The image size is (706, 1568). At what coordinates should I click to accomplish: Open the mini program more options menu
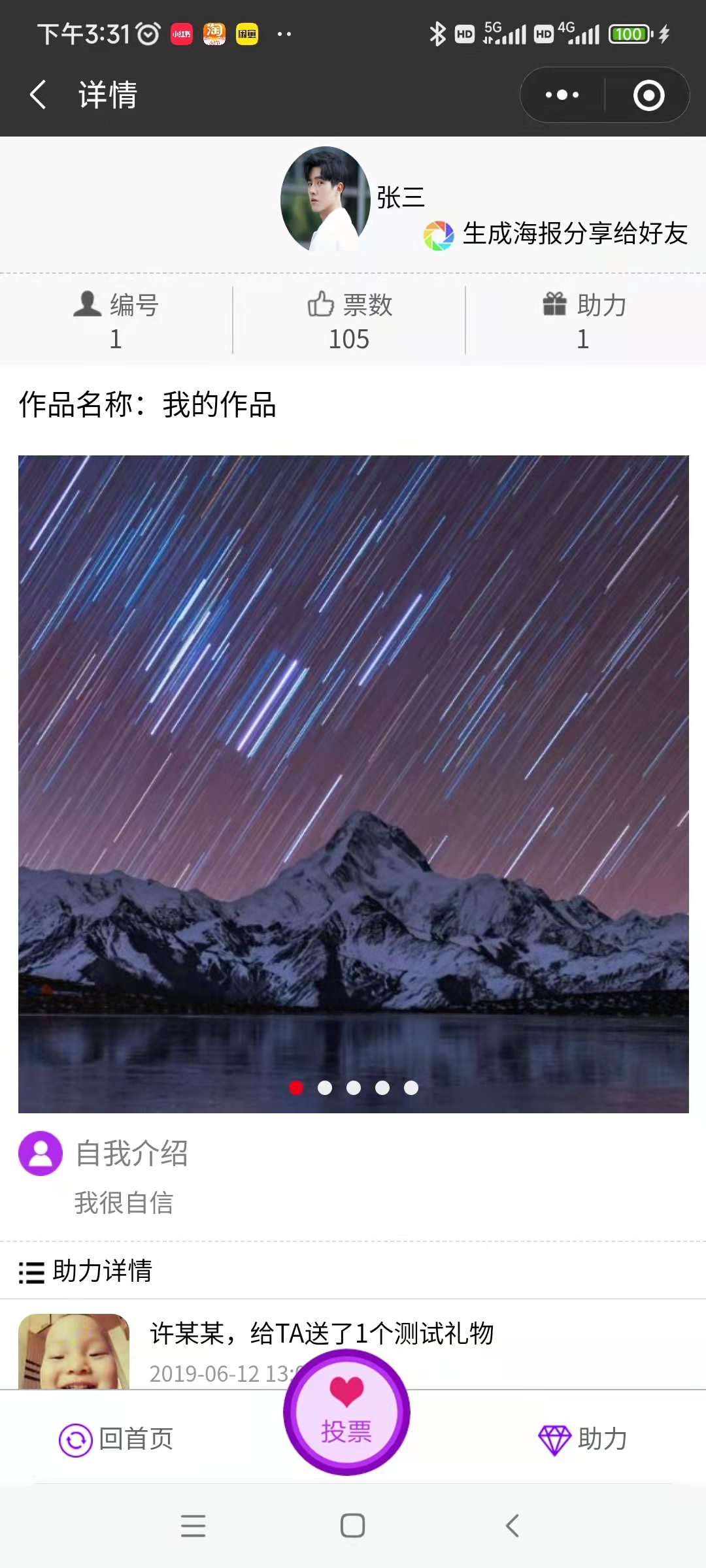pos(562,95)
